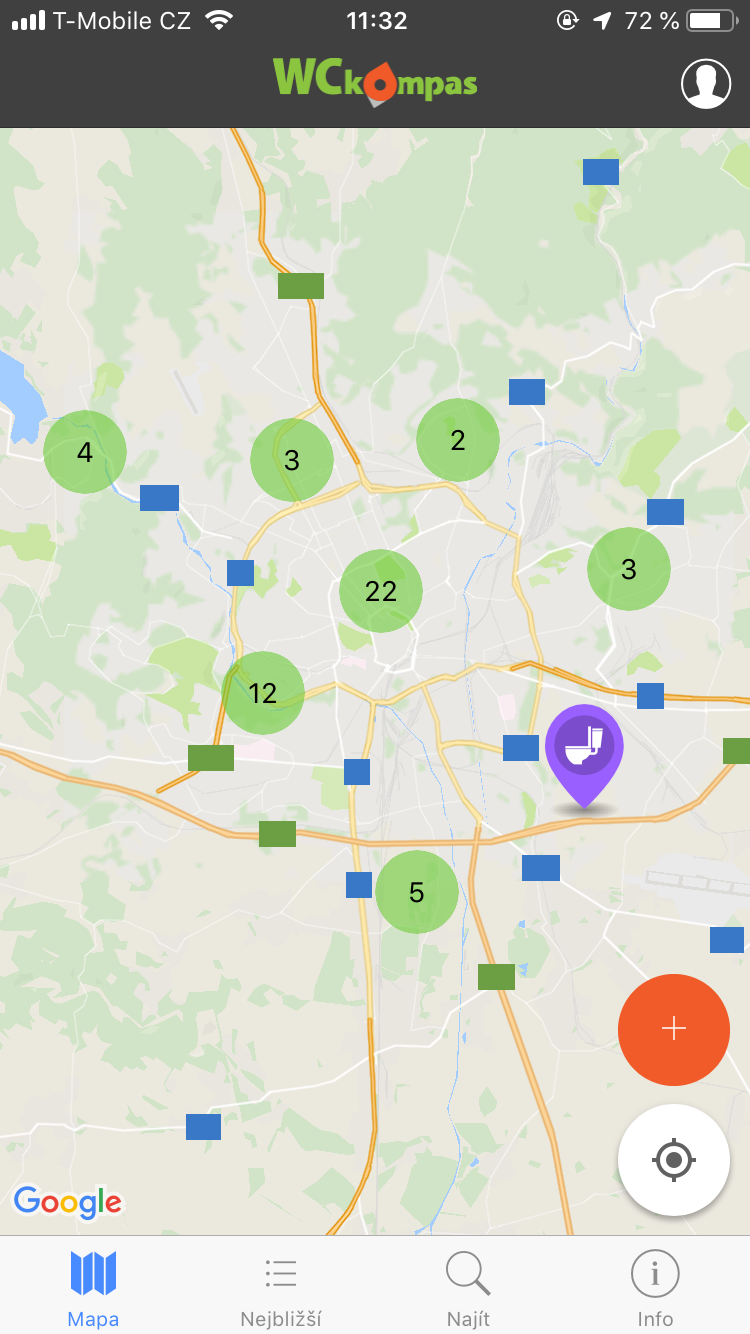This screenshot has height=1334, width=750.
Task: Open the user profile icon
Action: click(706, 83)
